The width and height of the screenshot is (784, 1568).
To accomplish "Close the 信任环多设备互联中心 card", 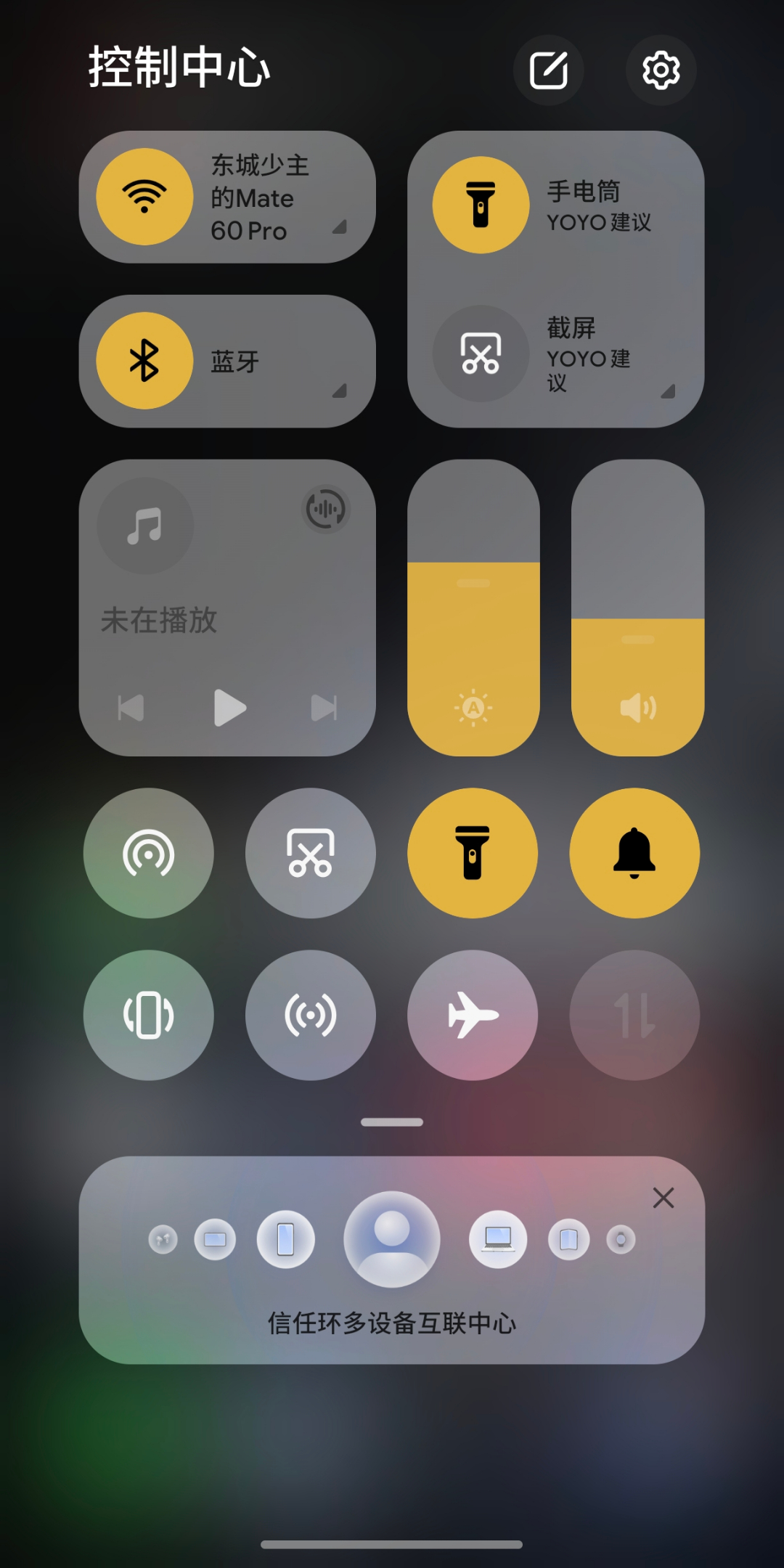I will point(663,1198).
